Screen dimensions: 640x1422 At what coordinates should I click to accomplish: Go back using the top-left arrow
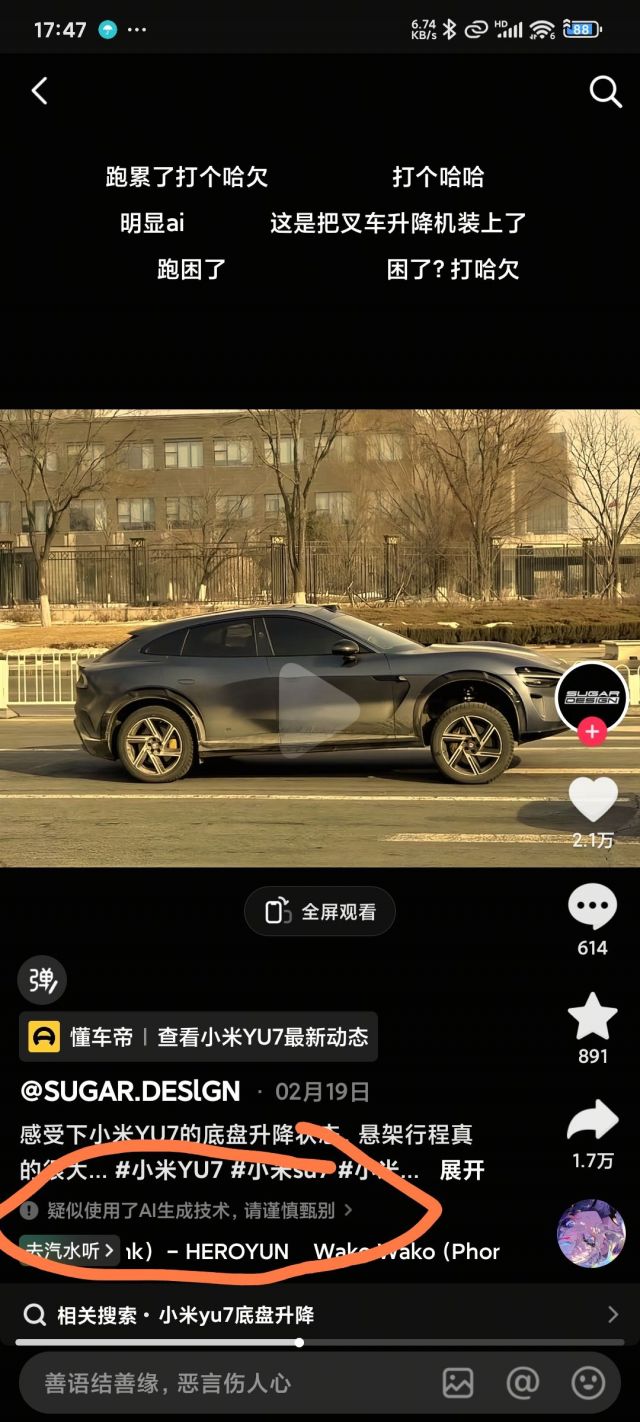tap(39, 92)
